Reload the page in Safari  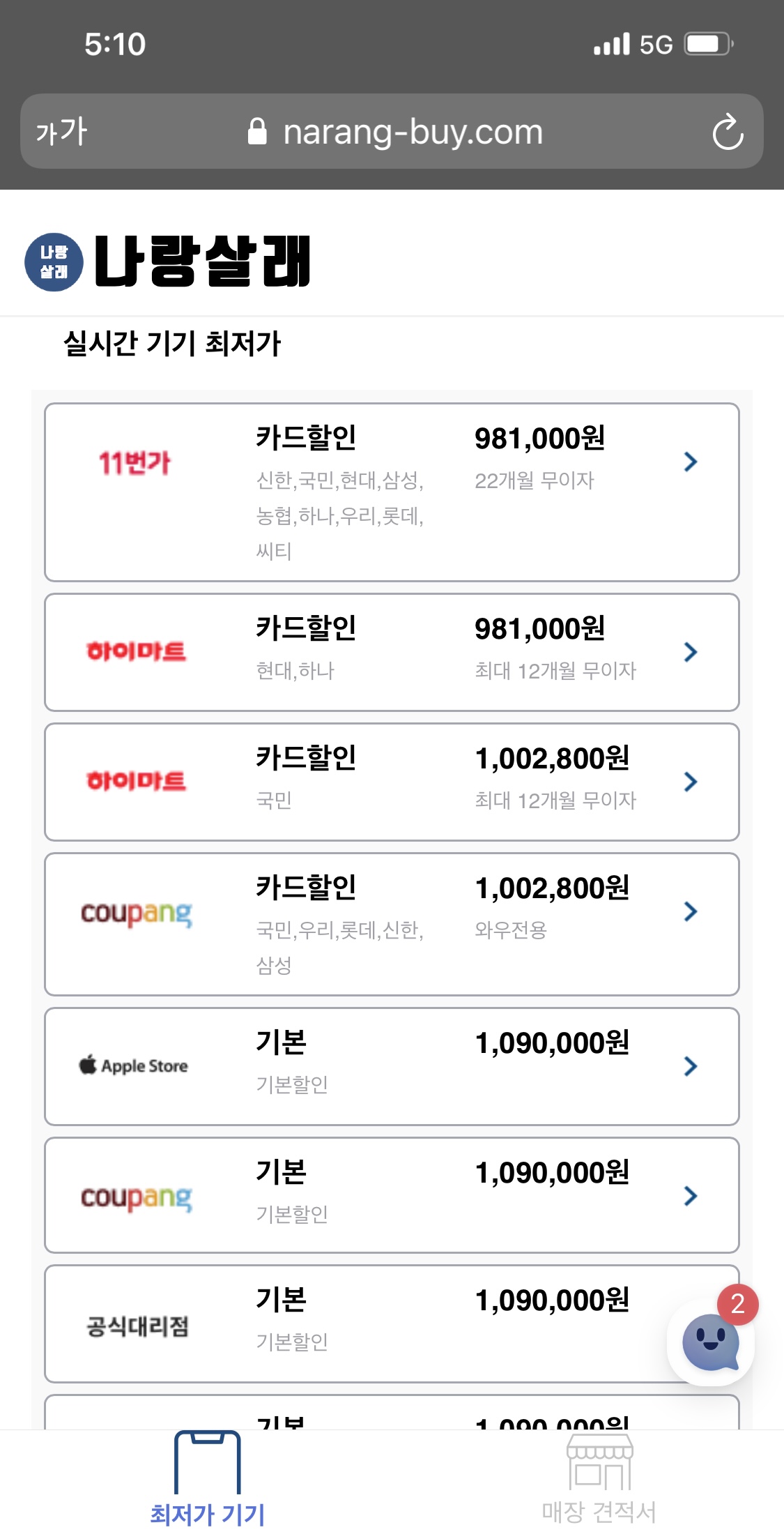[728, 131]
